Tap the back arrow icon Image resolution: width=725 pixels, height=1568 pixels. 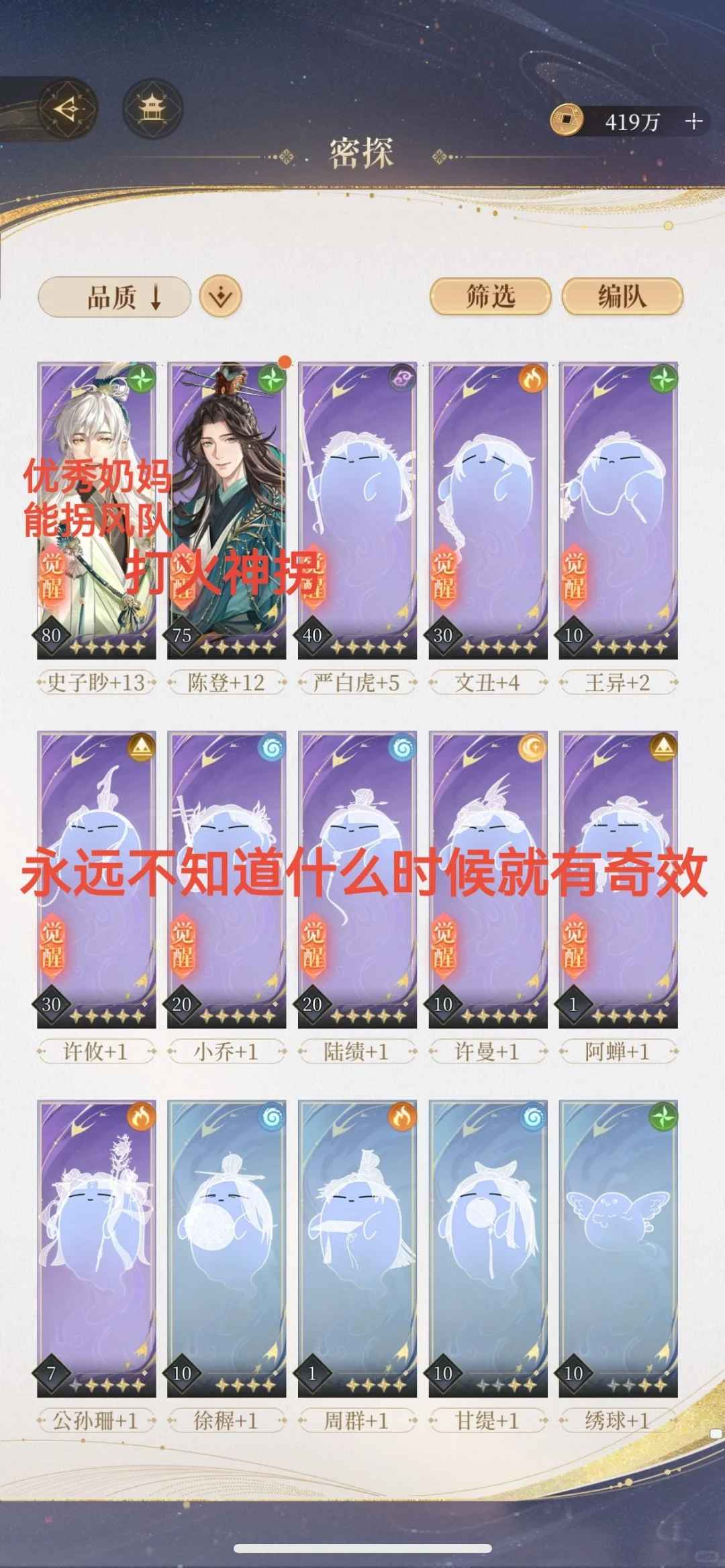point(68,109)
